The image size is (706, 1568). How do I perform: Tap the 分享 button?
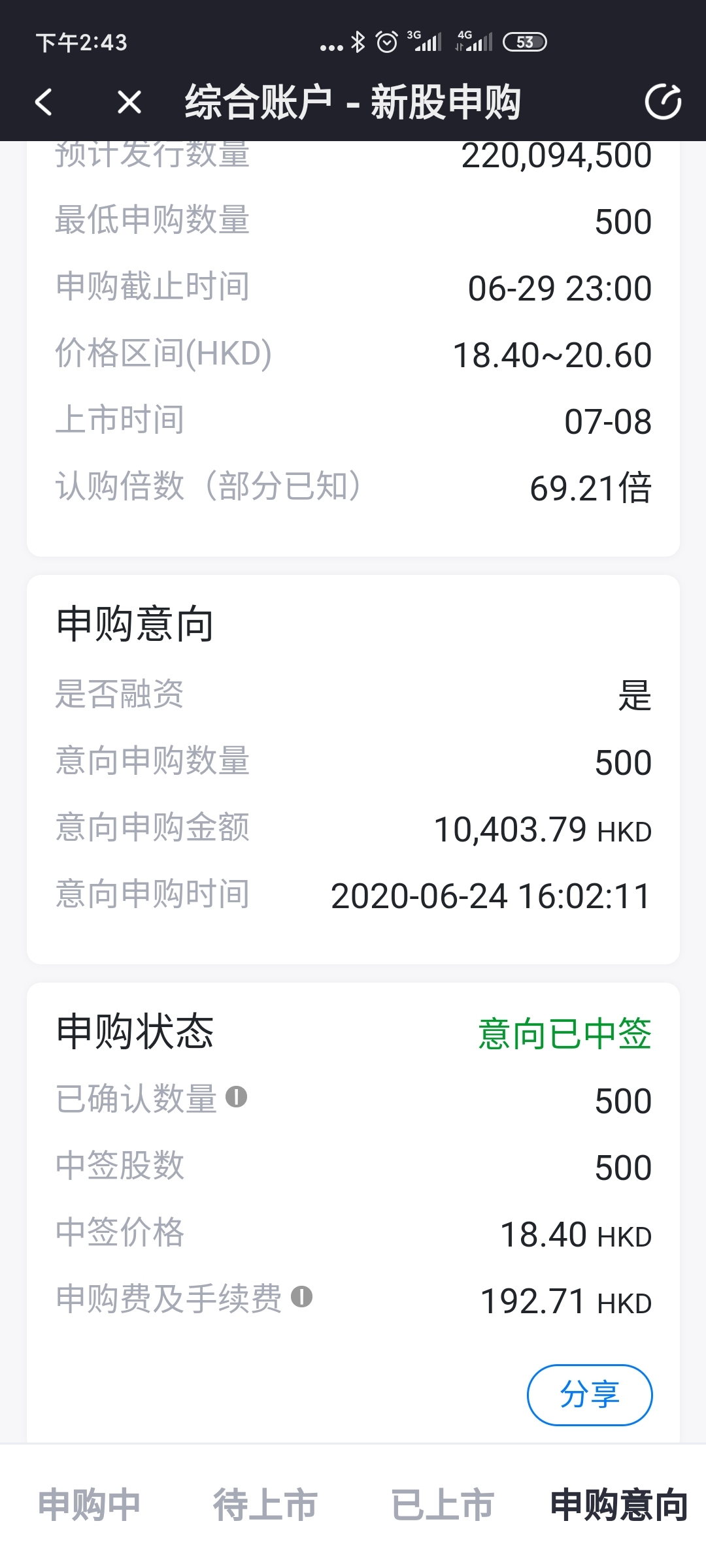point(590,1395)
